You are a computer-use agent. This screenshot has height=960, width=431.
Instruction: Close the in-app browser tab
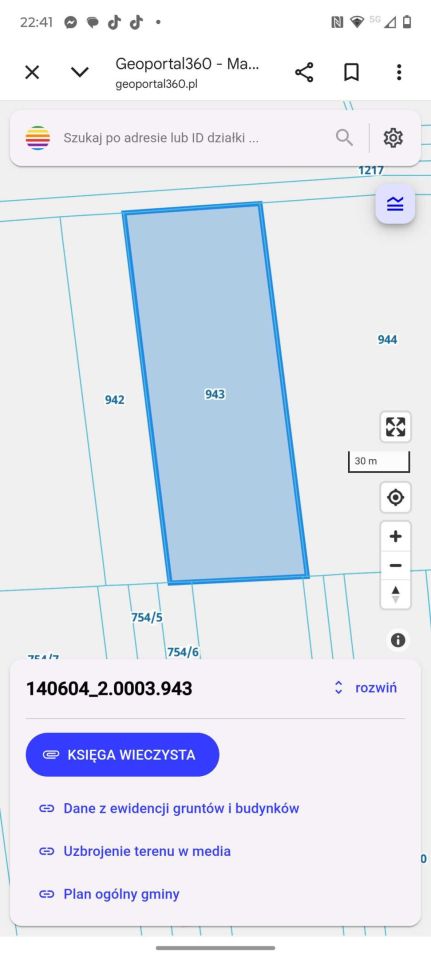click(32, 72)
